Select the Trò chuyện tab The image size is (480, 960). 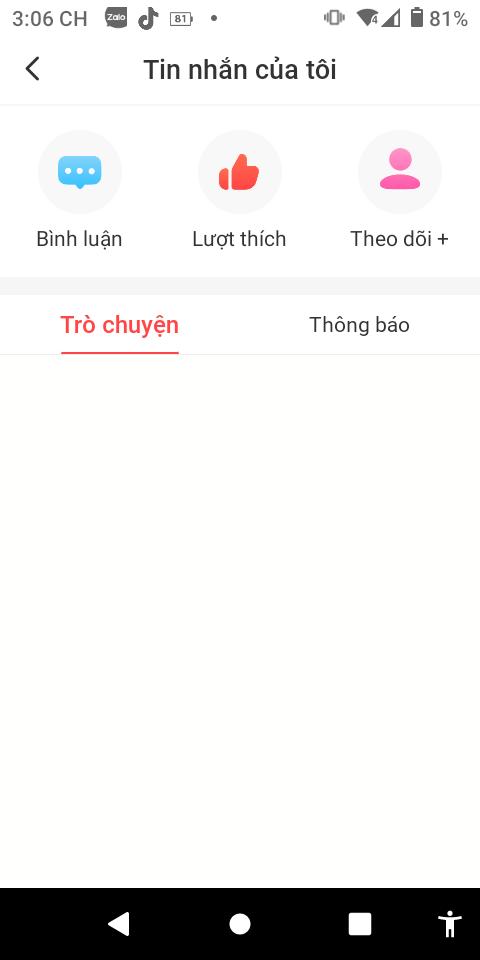click(x=119, y=325)
